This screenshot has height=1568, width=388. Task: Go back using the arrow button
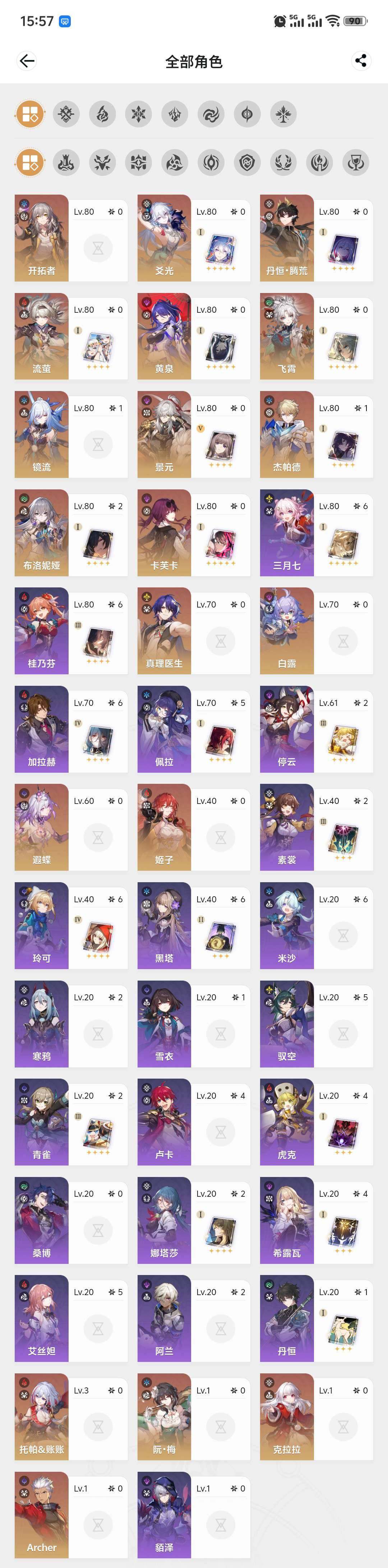(27, 61)
